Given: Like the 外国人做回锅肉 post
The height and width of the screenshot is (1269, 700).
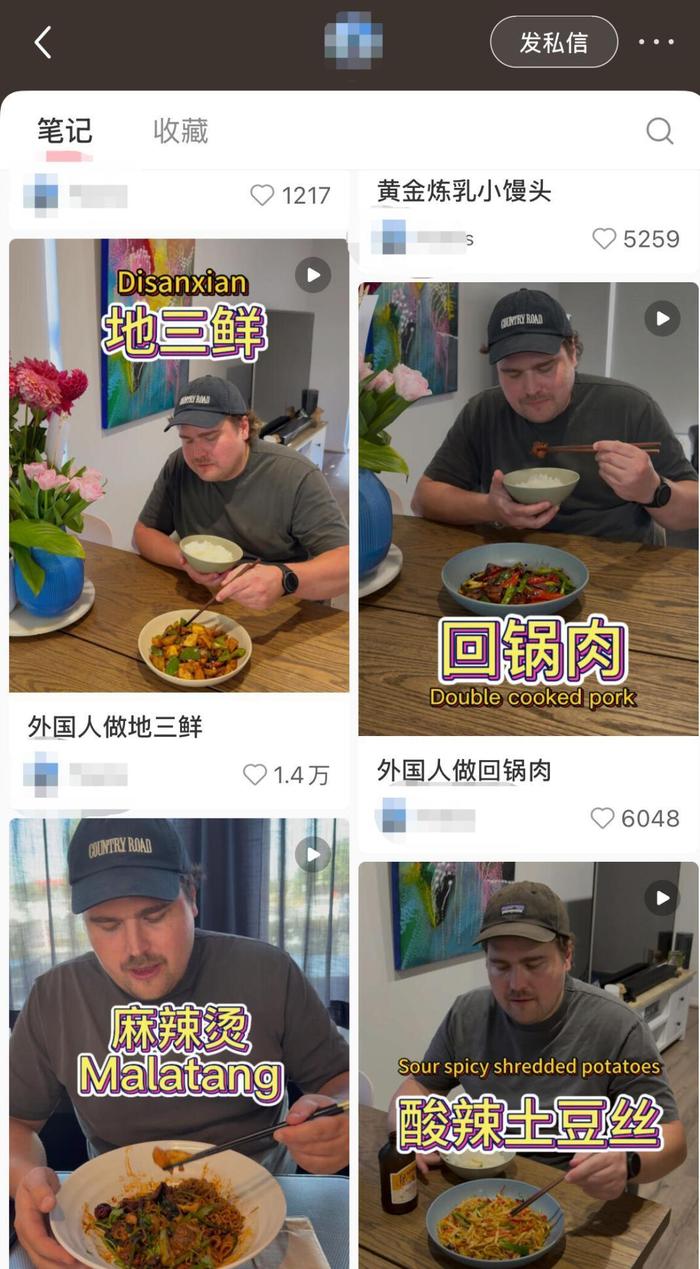Looking at the screenshot, I should coord(603,818).
